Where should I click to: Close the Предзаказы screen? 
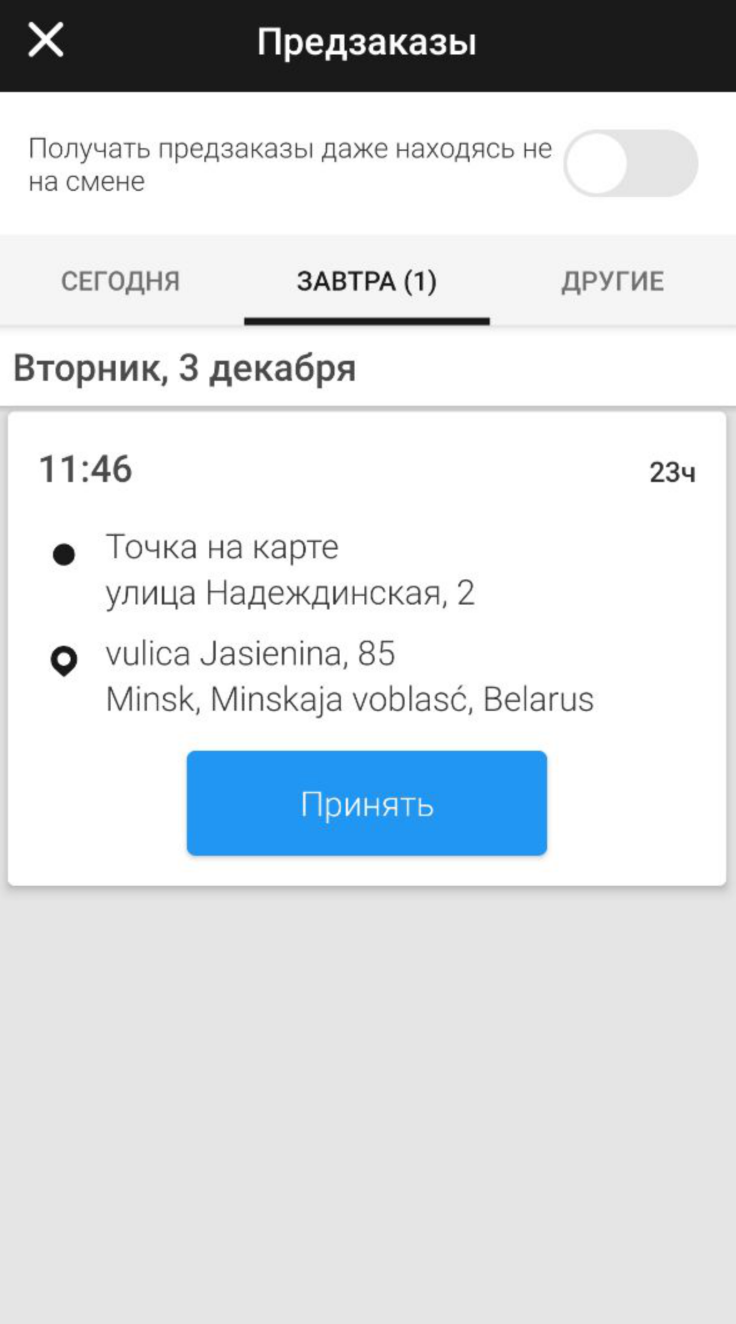coord(46,42)
